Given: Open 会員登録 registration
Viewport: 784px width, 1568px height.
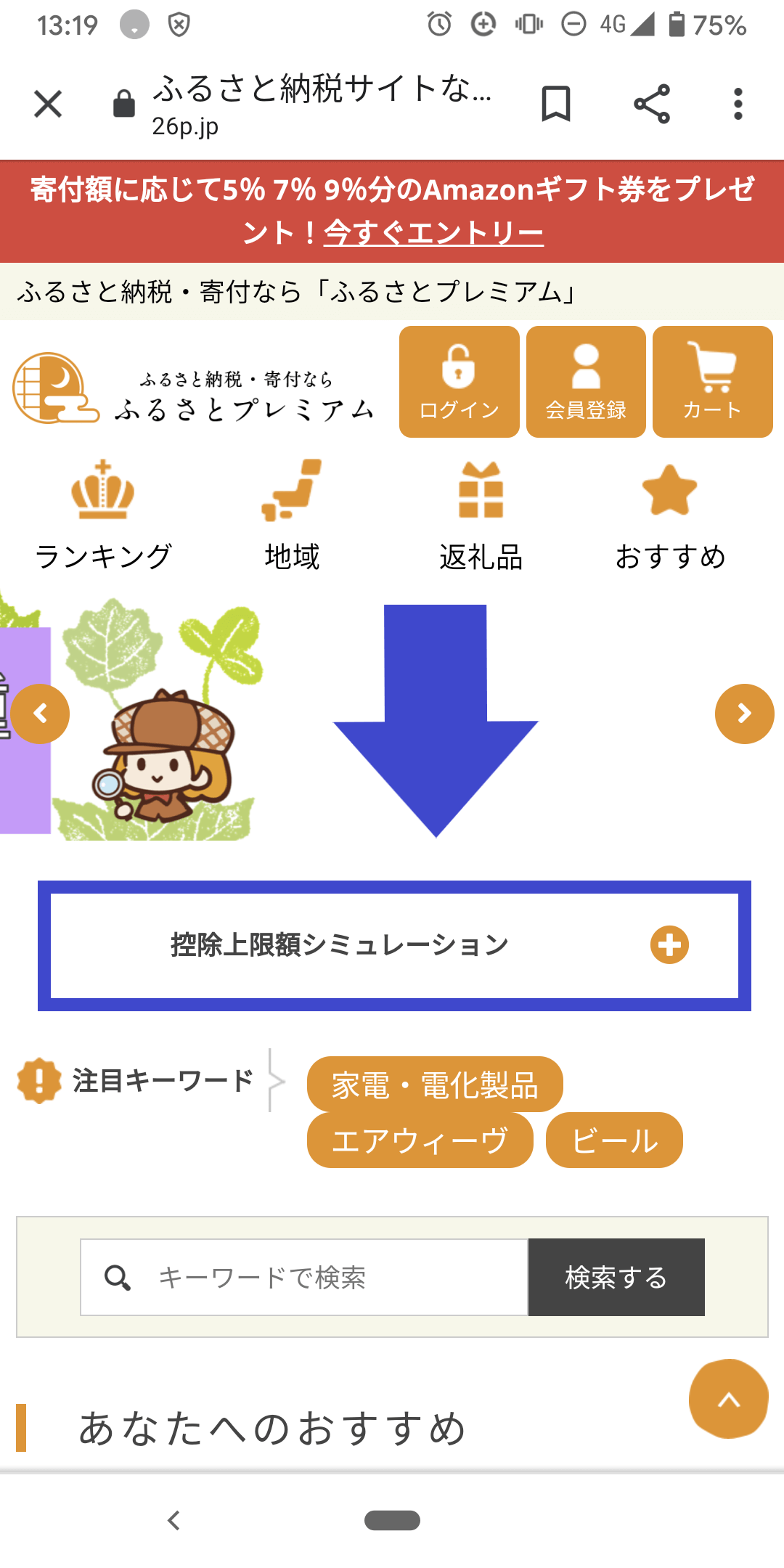Looking at the screenshot, I should pos(586,382).
